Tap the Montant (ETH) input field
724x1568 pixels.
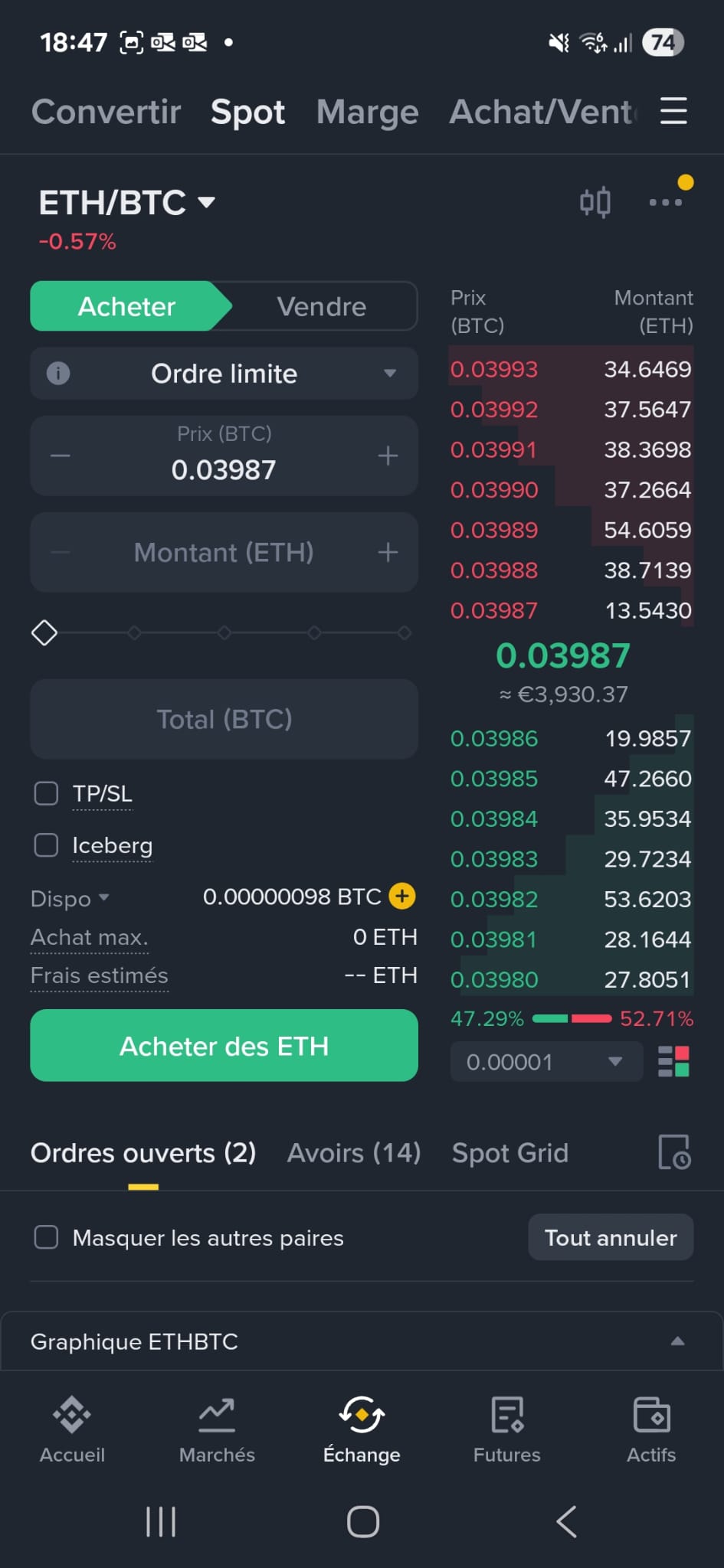[224, 553]
